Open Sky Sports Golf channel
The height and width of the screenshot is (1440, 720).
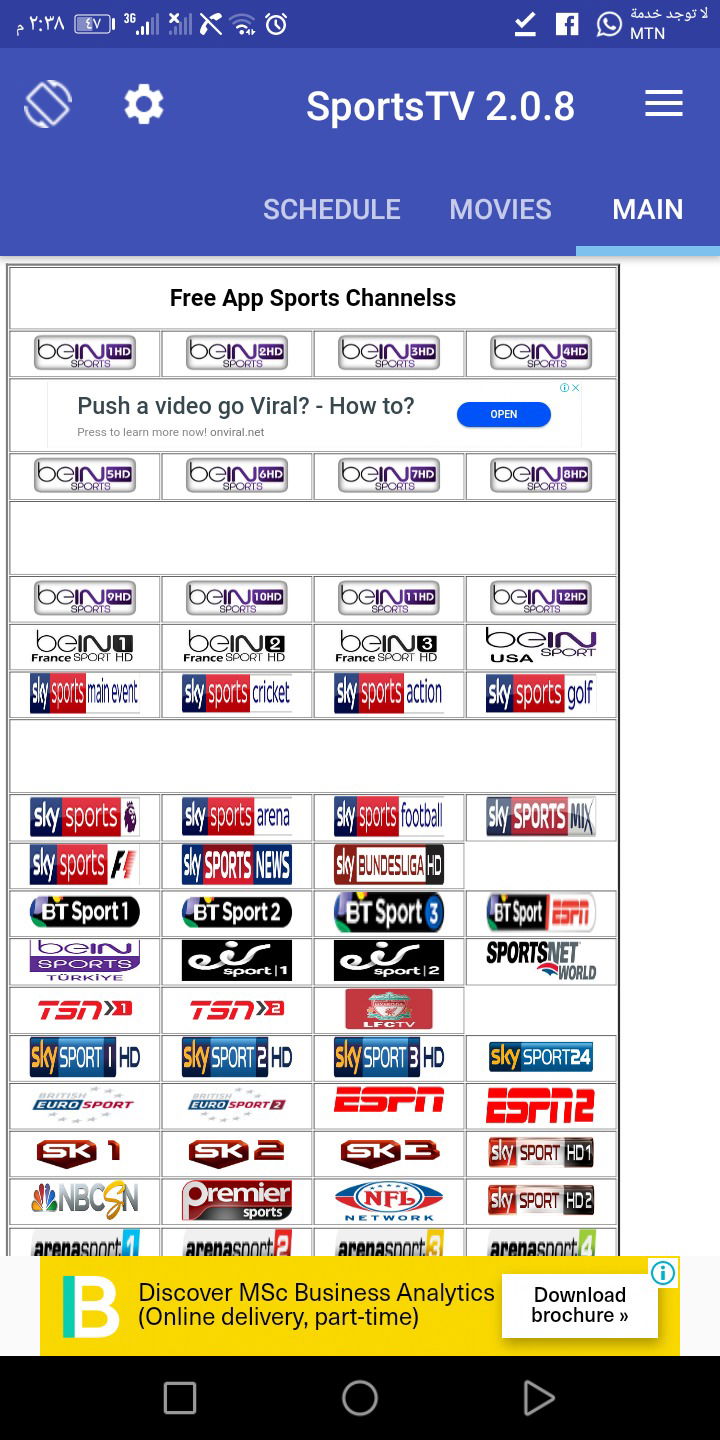(x=541, y=693)
